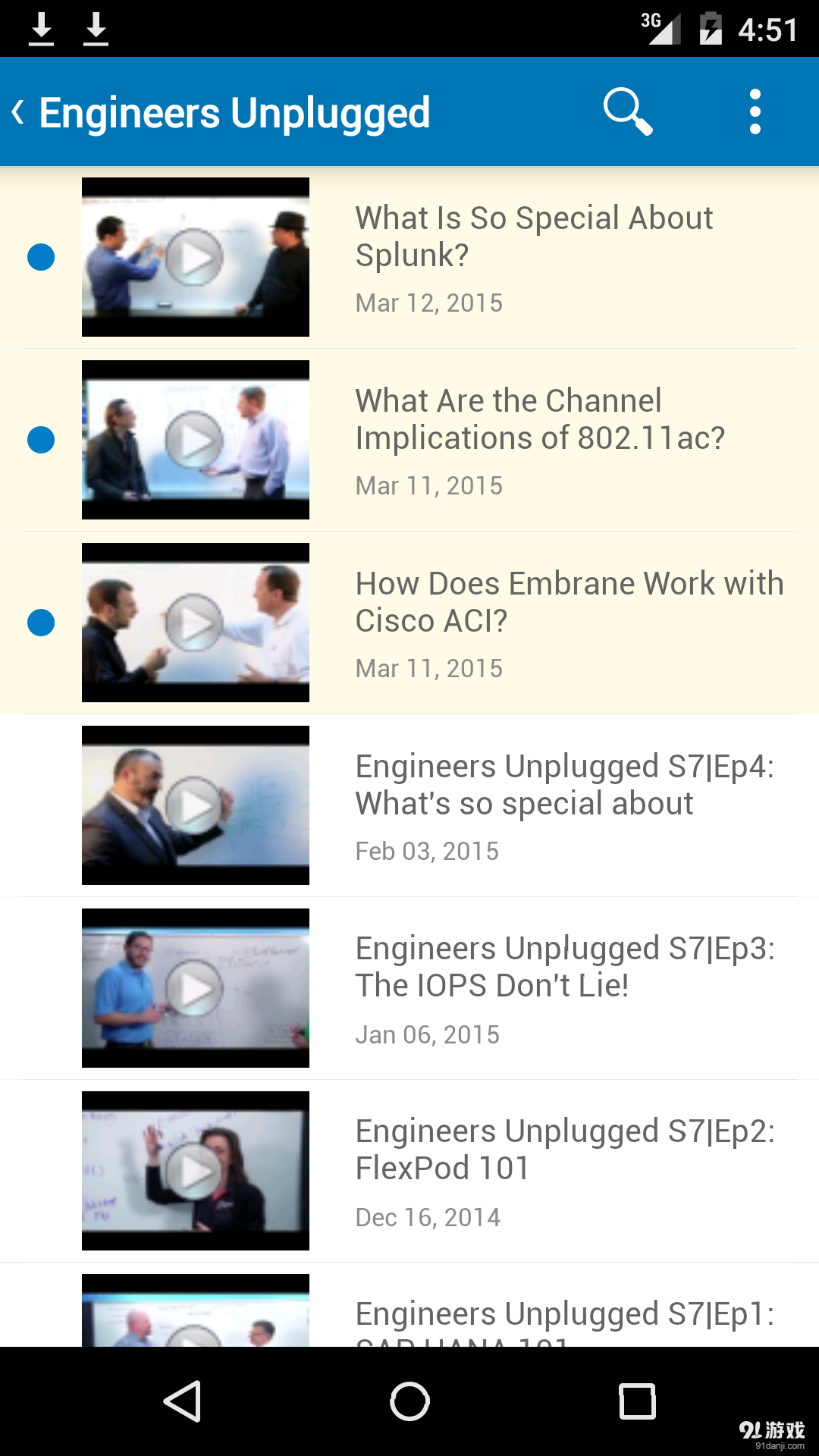The image size is (819, 1456).
Task: Open the search icon
Action: click(x=628, y=112)
